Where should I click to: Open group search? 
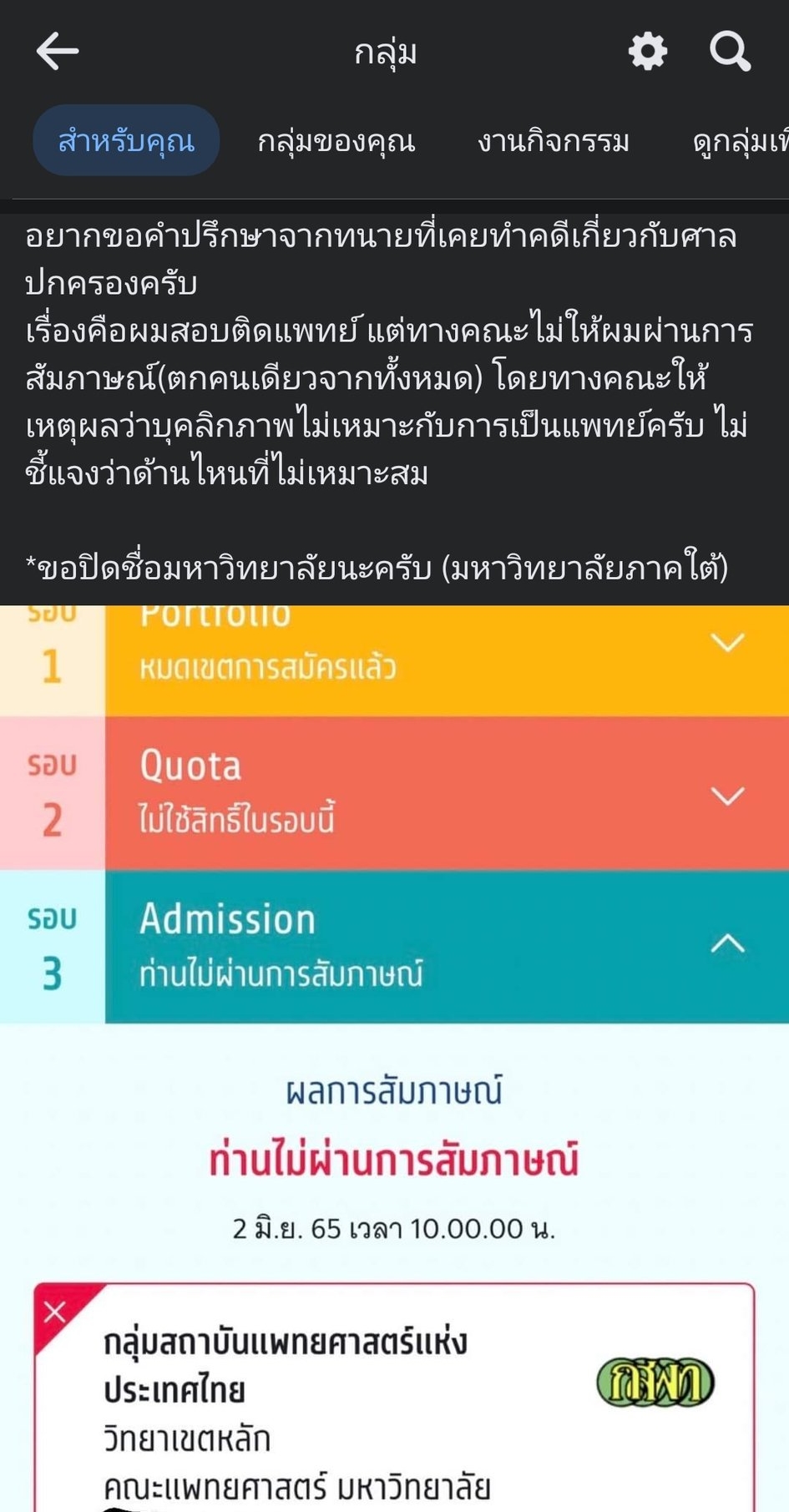pyautogui.click(x=731, y=50)
